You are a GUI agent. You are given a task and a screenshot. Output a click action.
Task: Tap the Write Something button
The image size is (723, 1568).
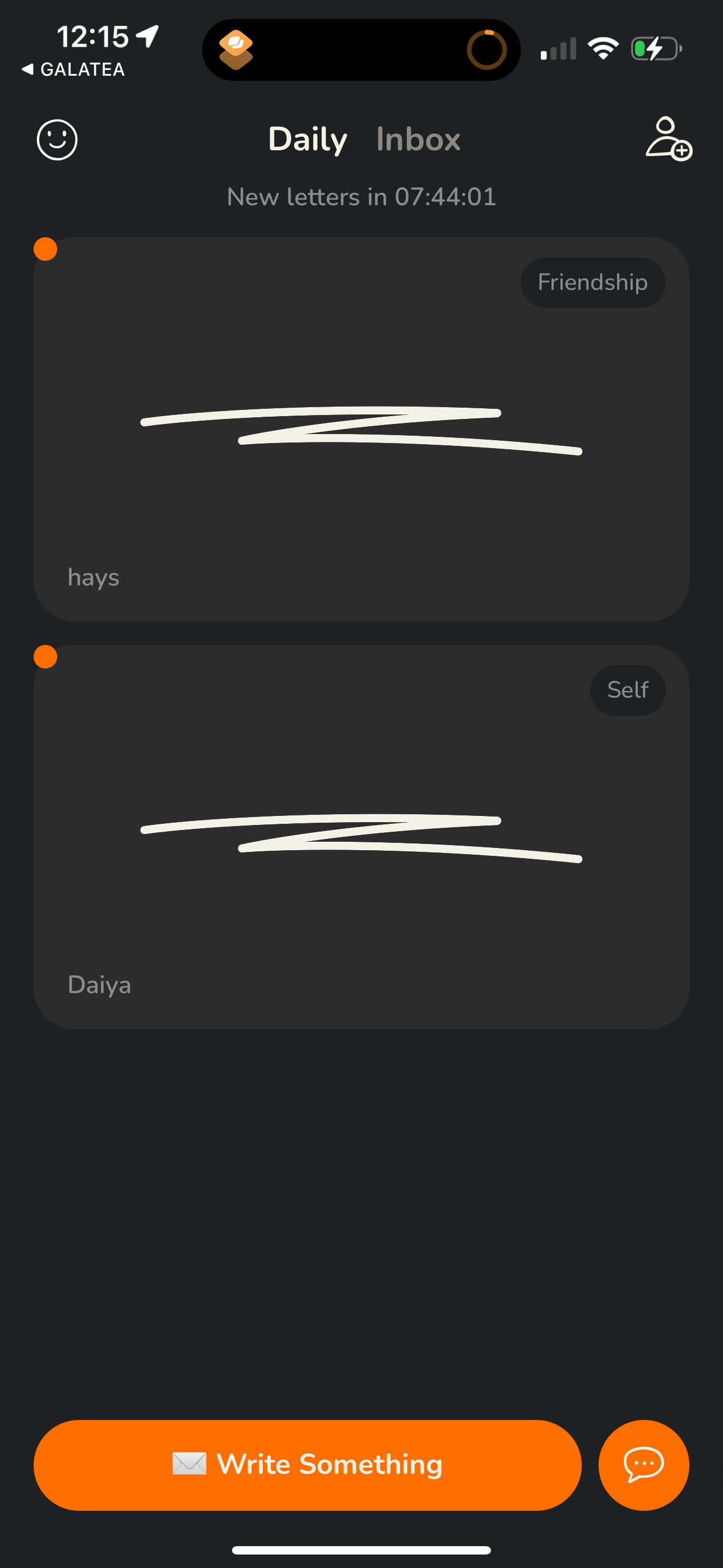(x=308, y=1465)
